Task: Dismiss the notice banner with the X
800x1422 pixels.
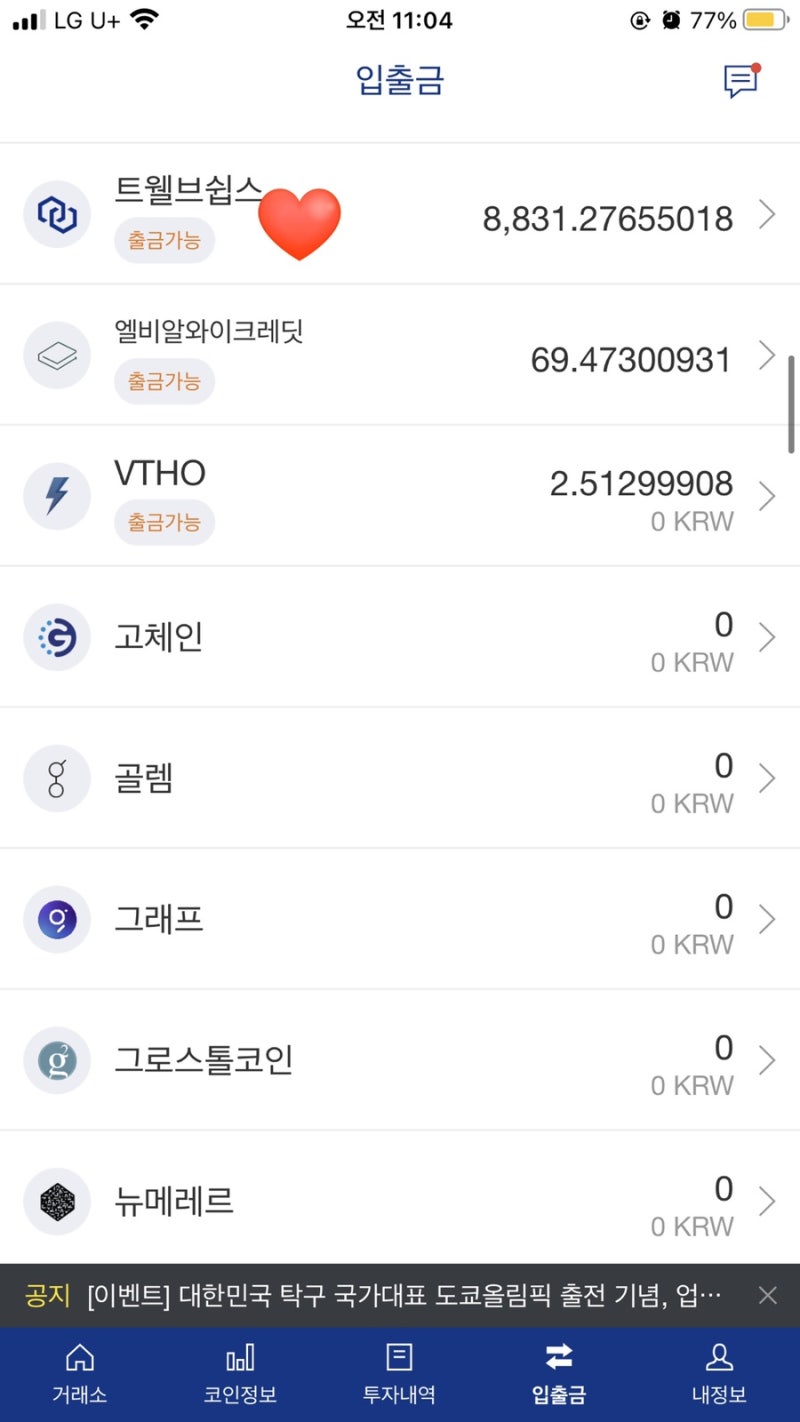Action: [x=770, y=1294]
